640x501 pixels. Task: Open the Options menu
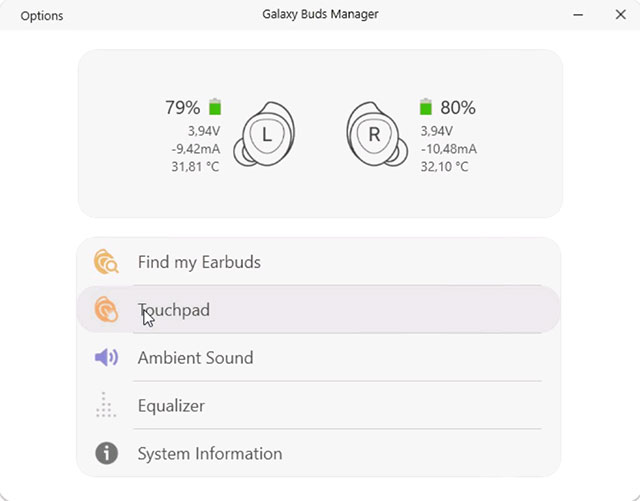41,15
